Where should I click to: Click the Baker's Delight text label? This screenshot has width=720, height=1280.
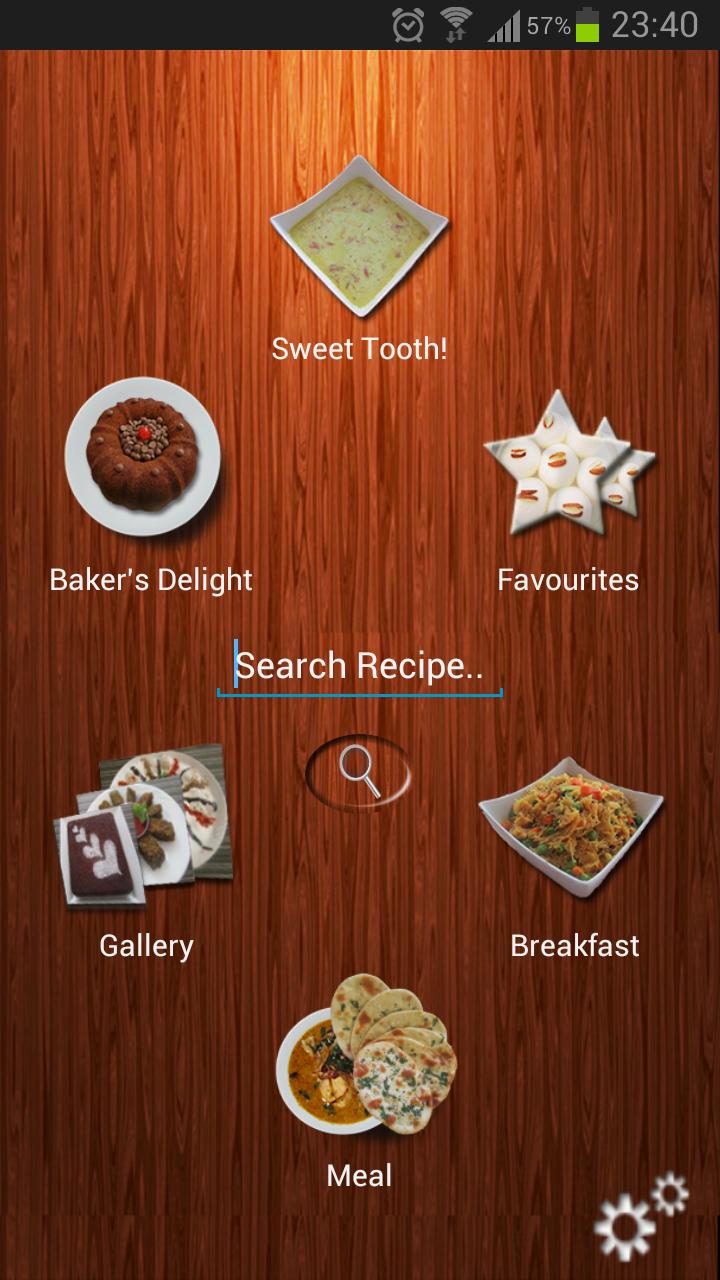(150, 579)
